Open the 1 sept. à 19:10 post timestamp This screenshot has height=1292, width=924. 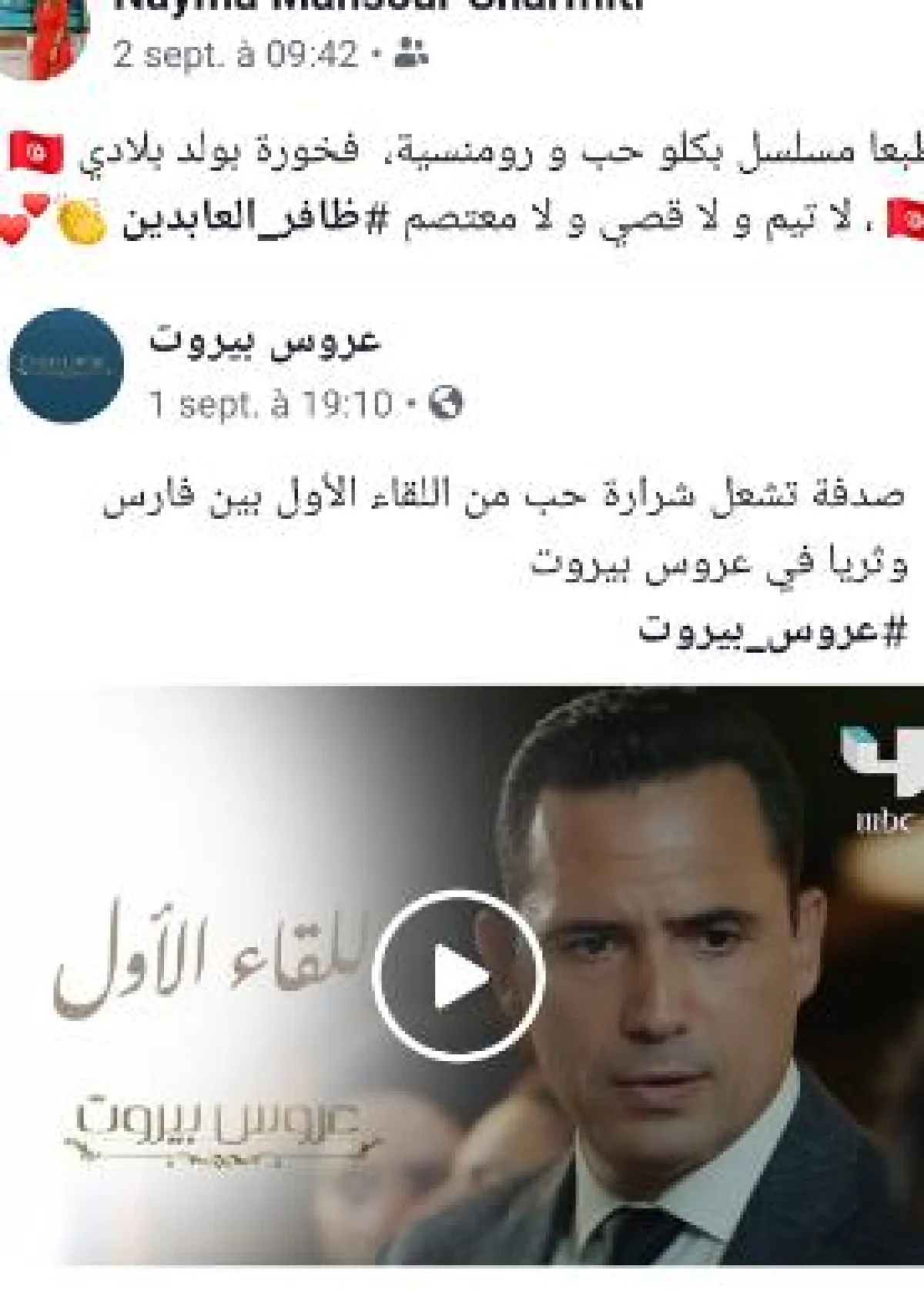point(271,403)
